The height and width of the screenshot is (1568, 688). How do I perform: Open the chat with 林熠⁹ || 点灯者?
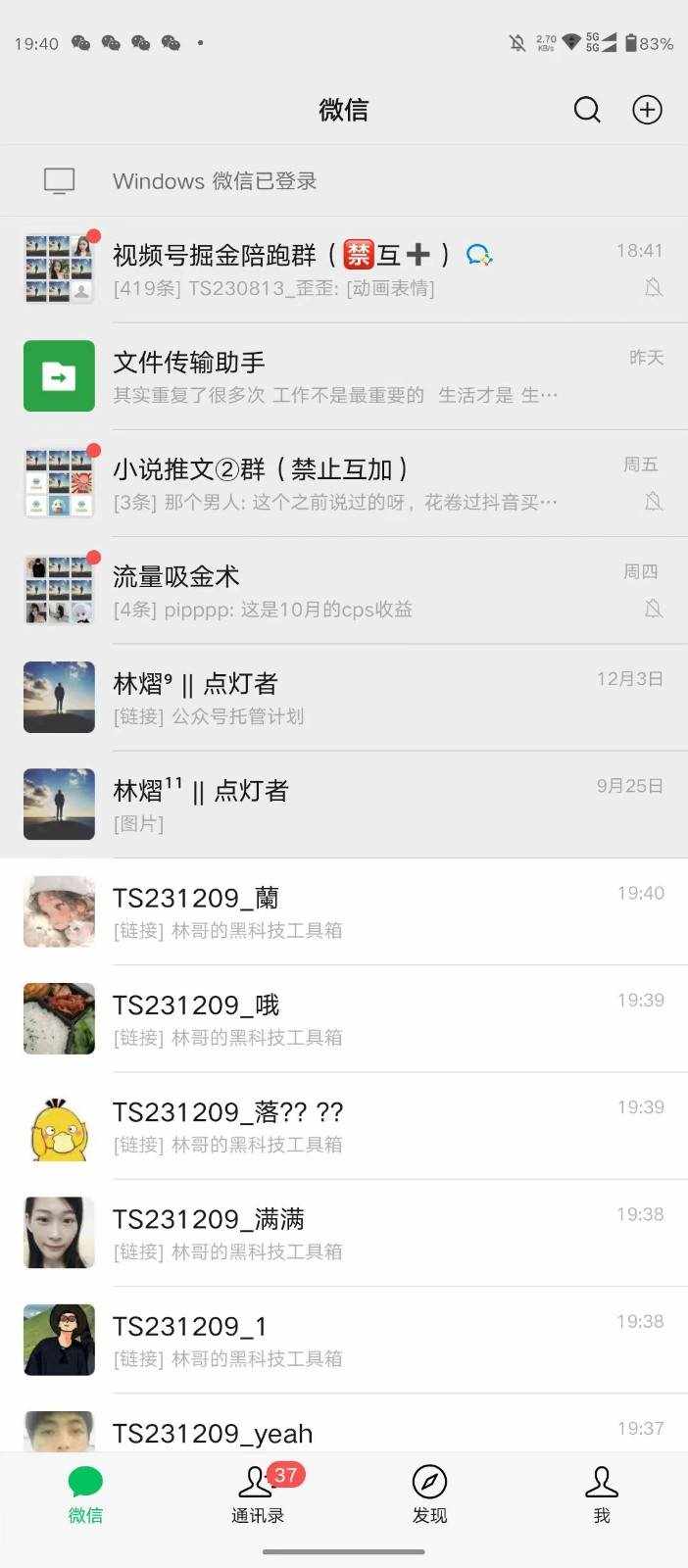click(343, 698)
